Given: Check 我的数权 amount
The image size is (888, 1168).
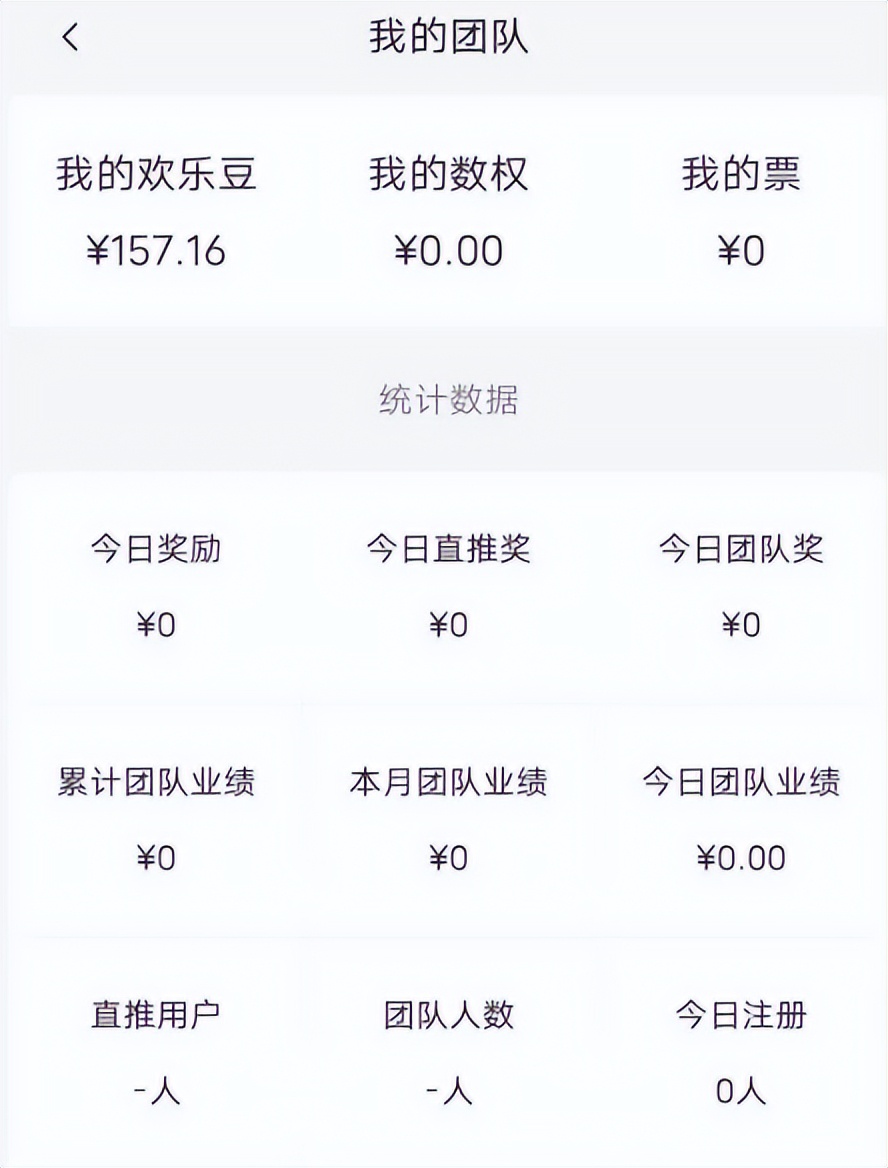Looking at the screenshot, I should (x=448, y=174).
